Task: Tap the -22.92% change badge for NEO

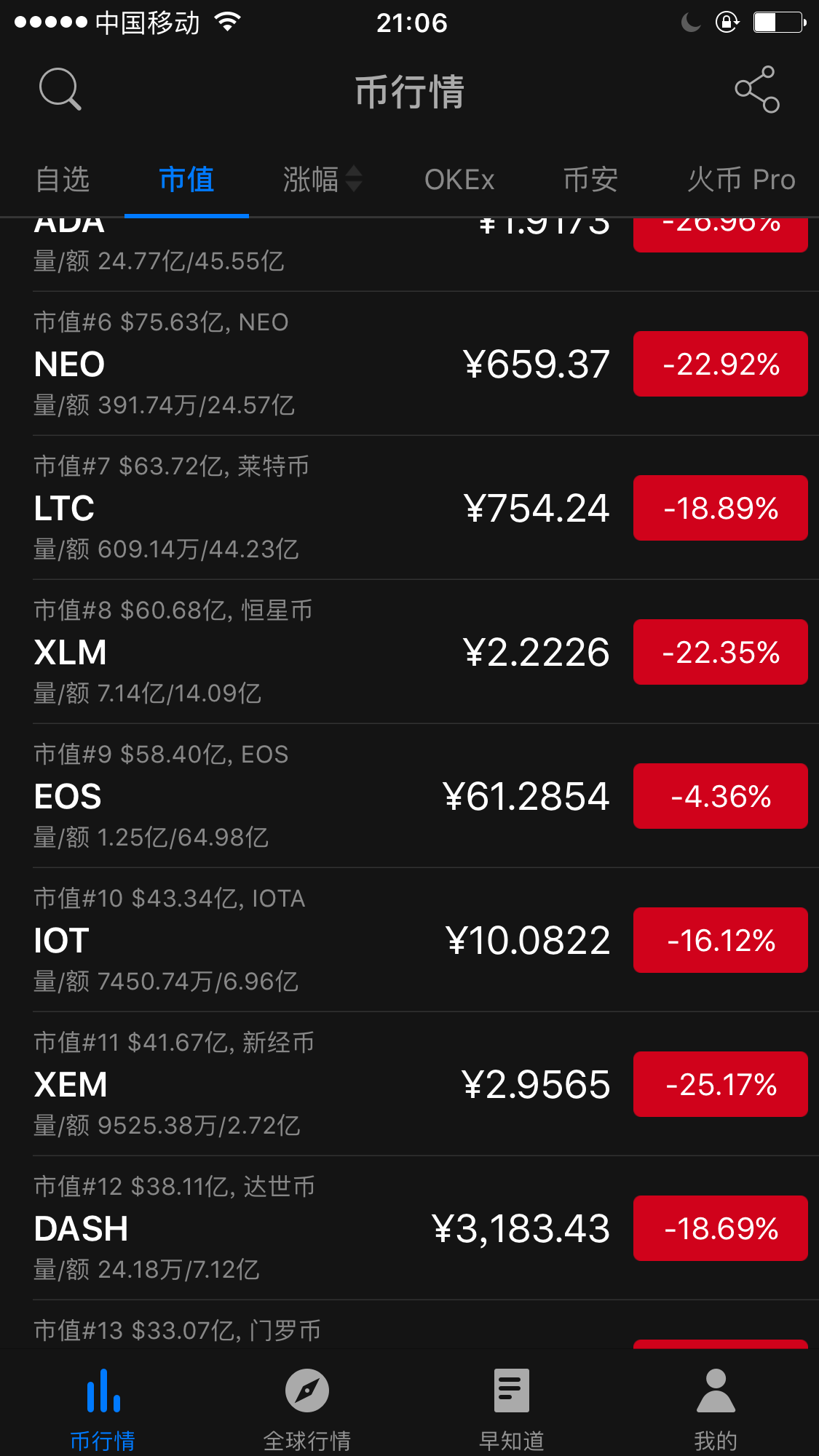Action: pos(720,364)
